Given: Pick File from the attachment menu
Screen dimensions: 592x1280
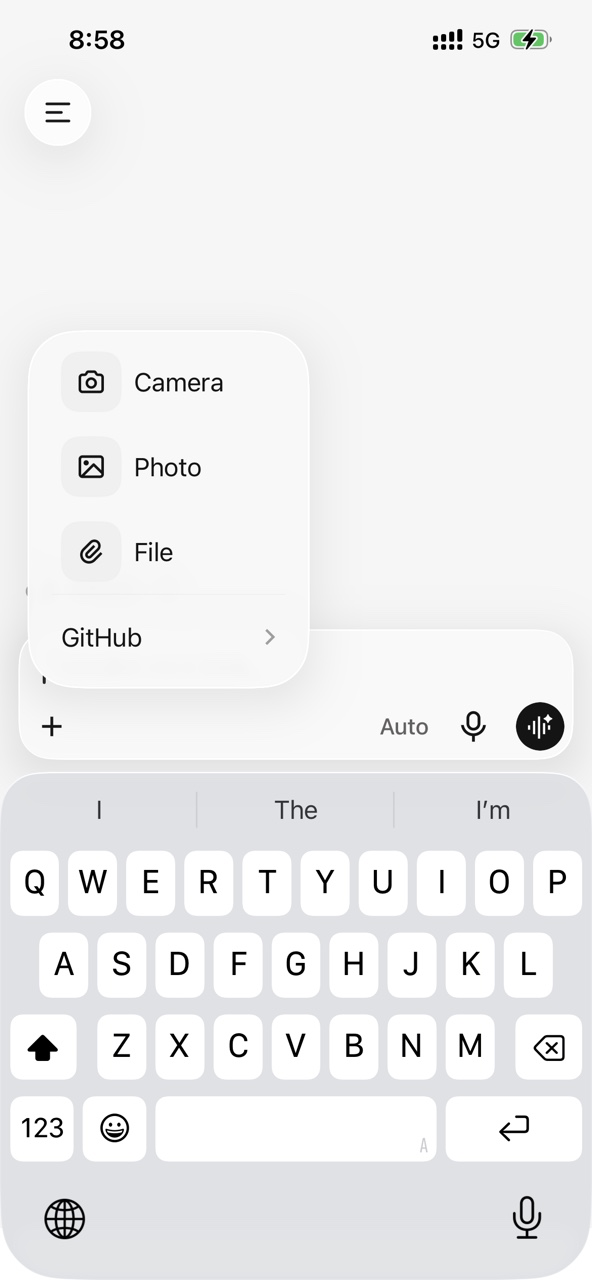Looking at the screenshot, I should (168, 552).
